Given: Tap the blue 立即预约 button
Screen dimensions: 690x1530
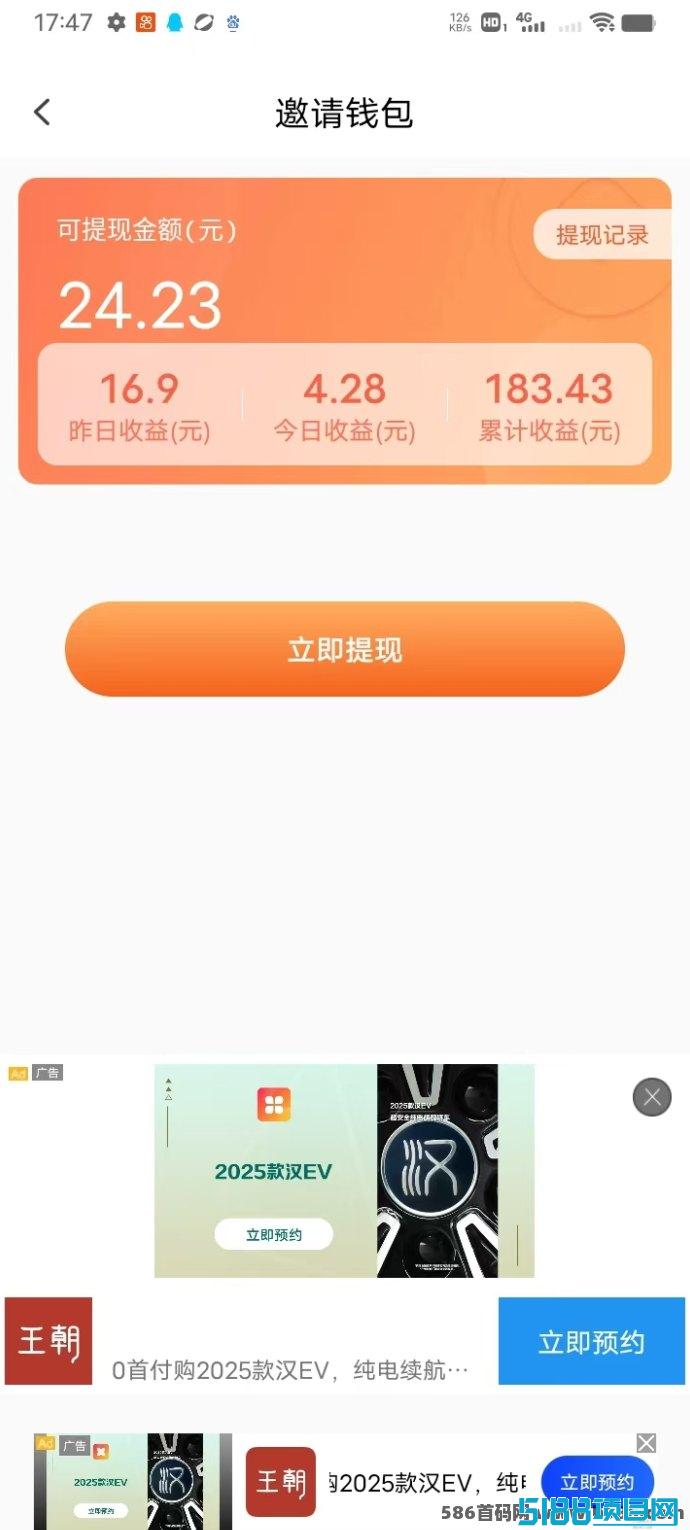Looking at the screenshot, I should coord(591,1342).
